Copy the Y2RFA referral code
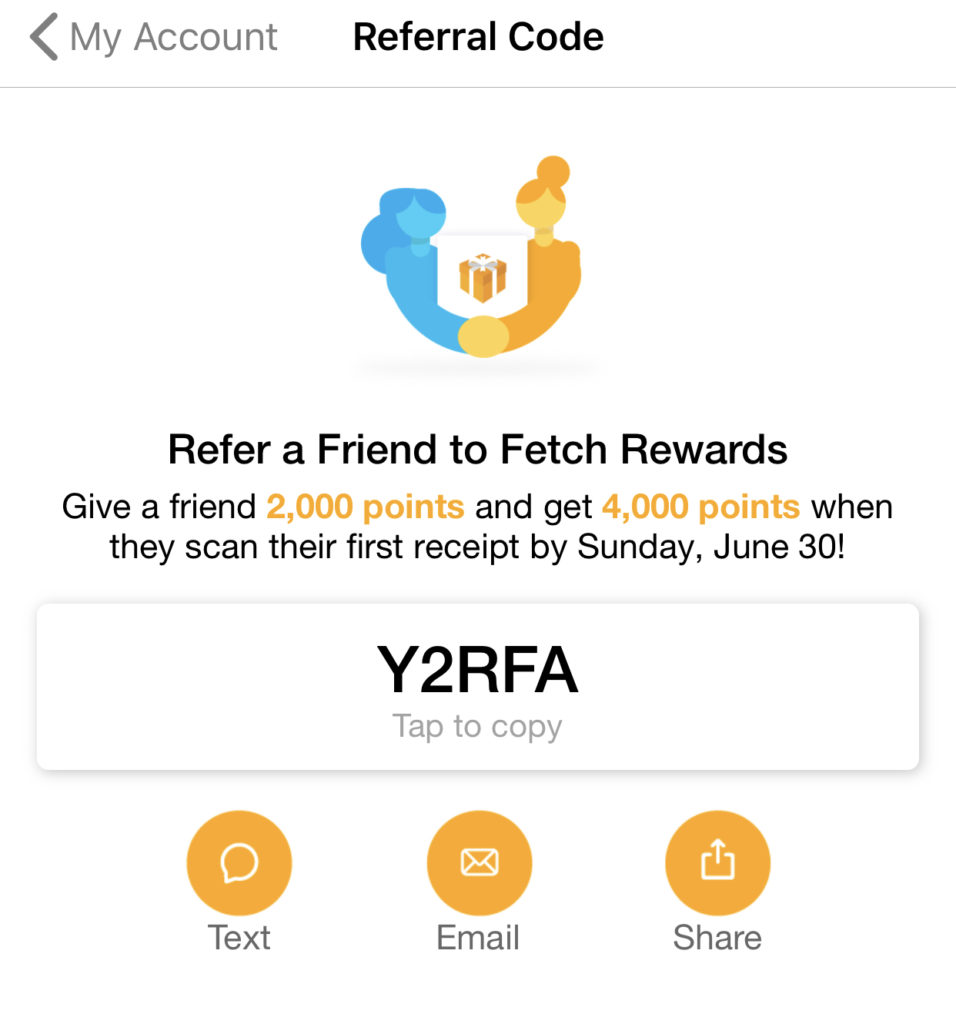The height and width of the screenshot is (1024, 956). click(x=477, y=686)
